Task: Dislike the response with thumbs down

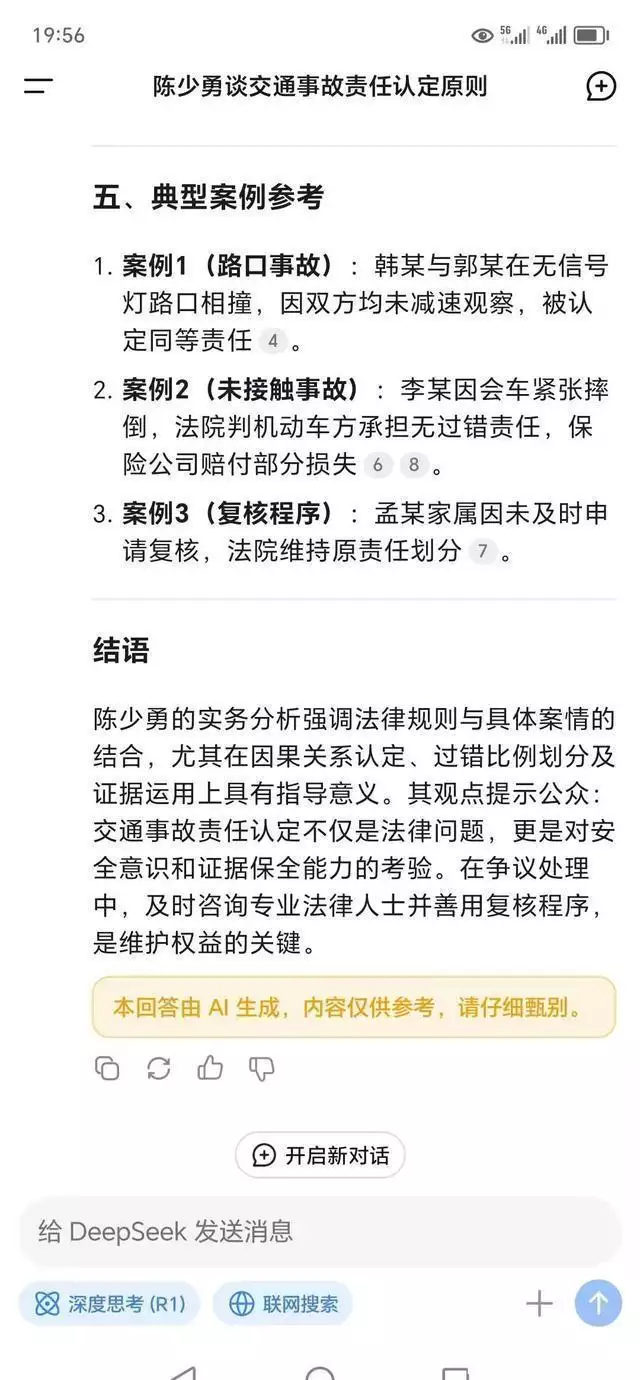Action: [x=262, y=1068]
